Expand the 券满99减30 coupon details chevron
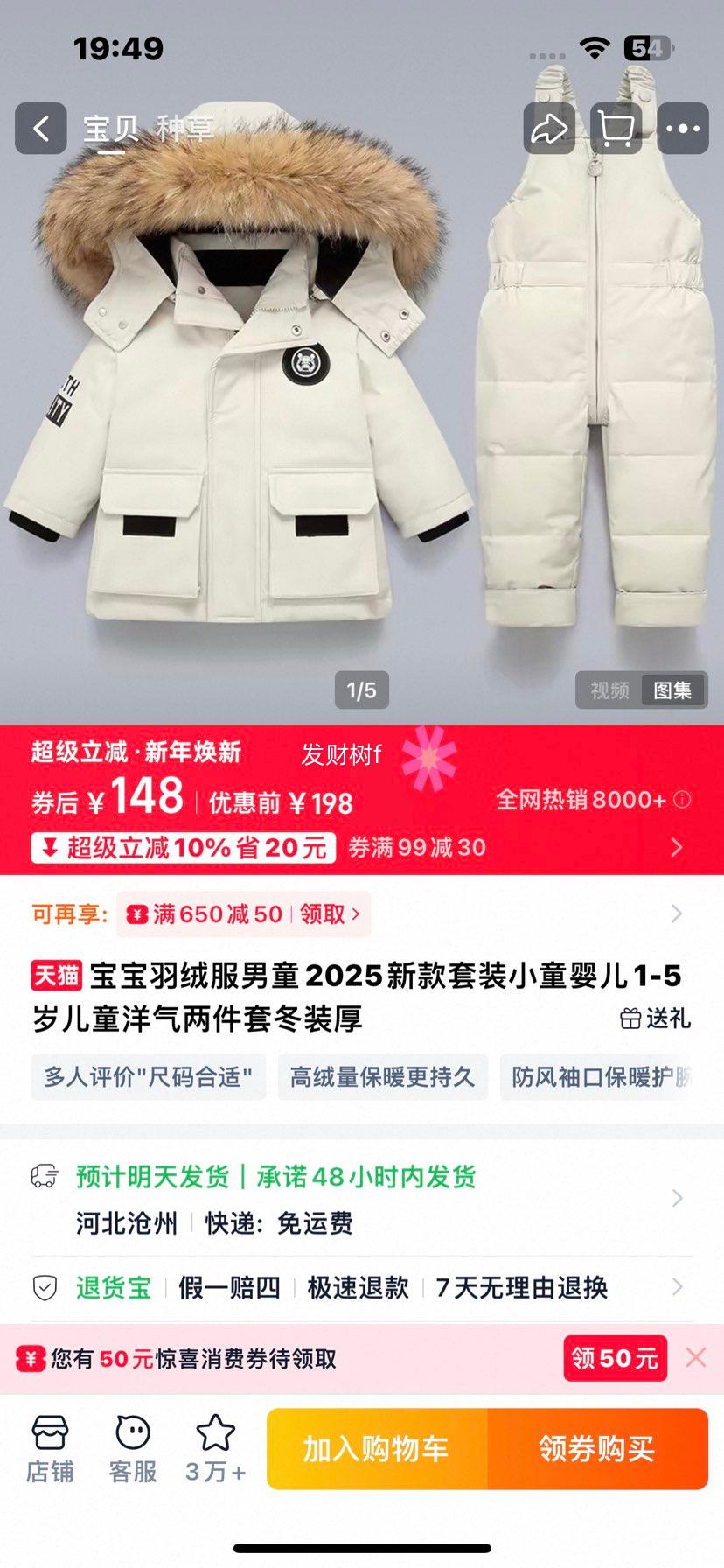724x1568 pixels. point(675,847)
